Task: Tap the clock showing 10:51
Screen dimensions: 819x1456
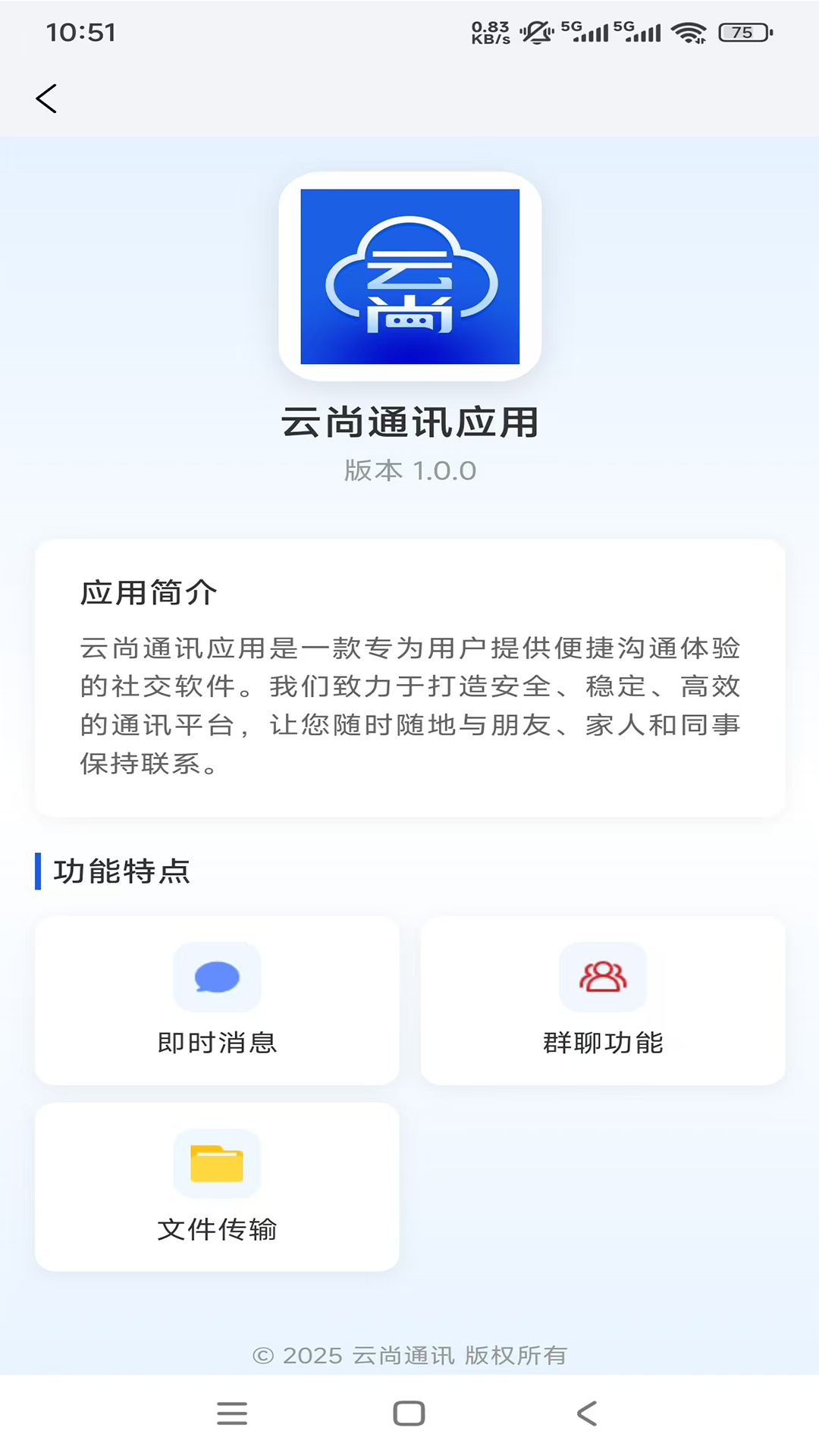Action: click(82, 33)
